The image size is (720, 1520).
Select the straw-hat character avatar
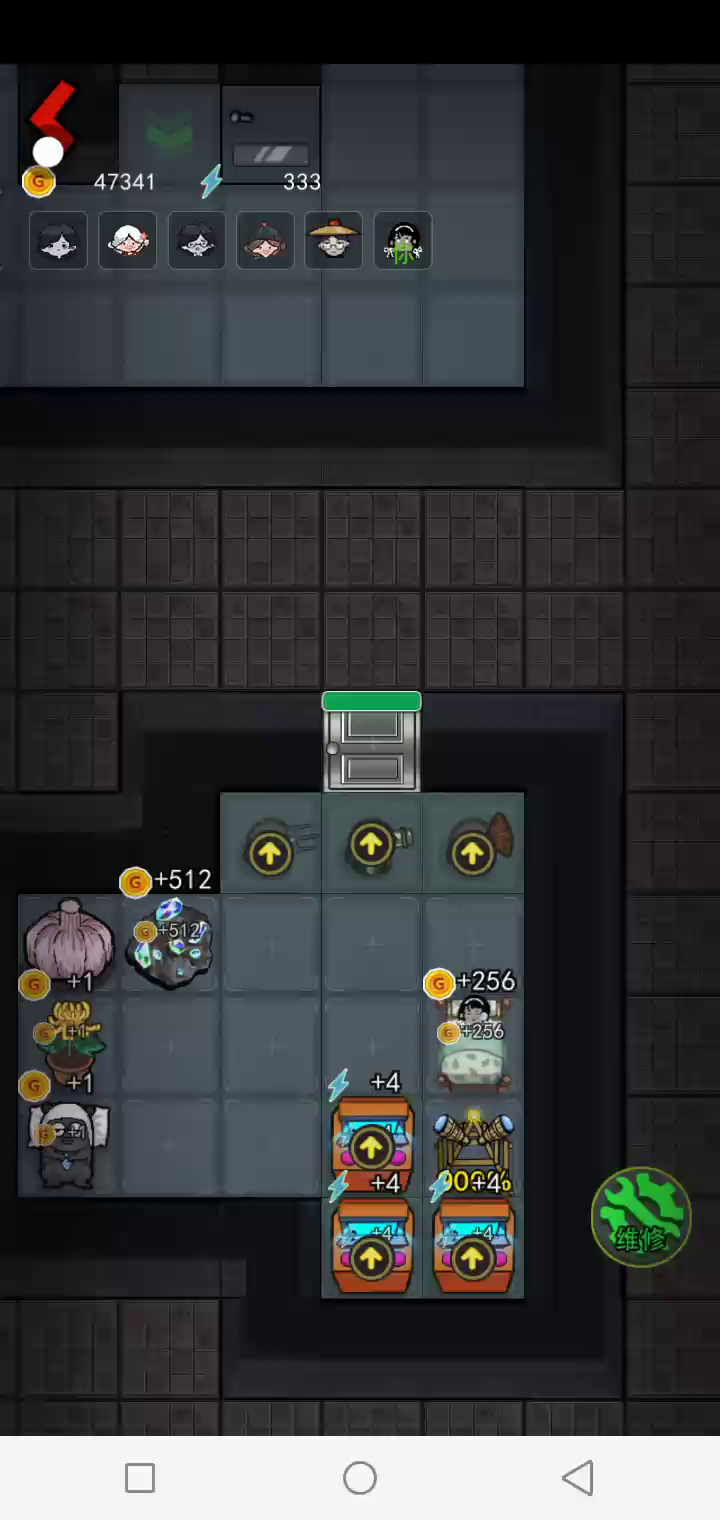point(333,240)
